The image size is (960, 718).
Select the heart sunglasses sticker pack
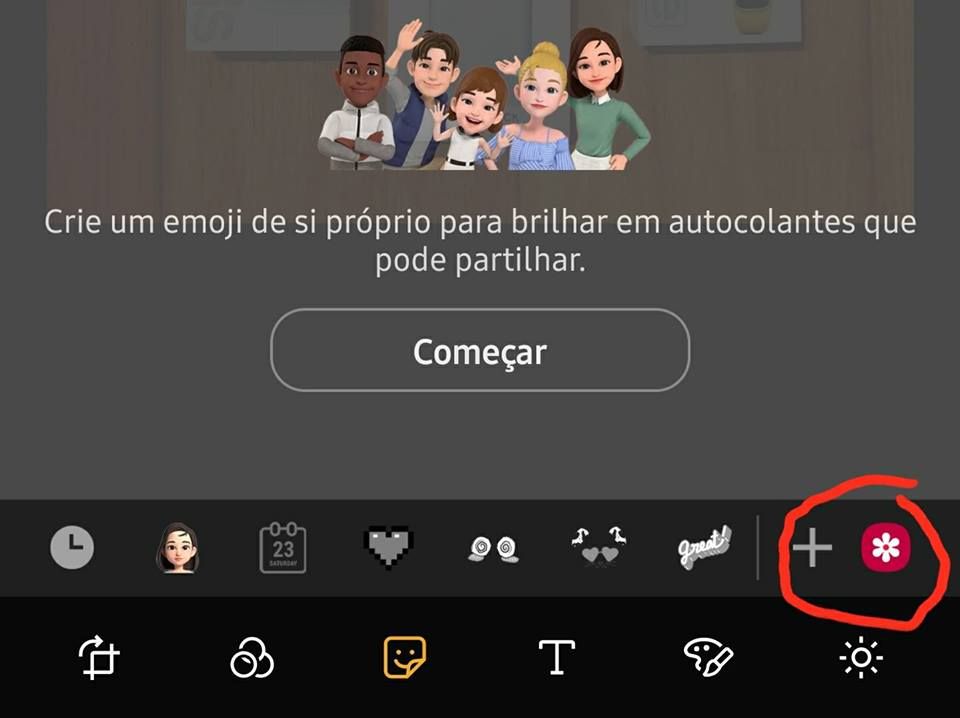pyautogui.click(x=598, y=548)
